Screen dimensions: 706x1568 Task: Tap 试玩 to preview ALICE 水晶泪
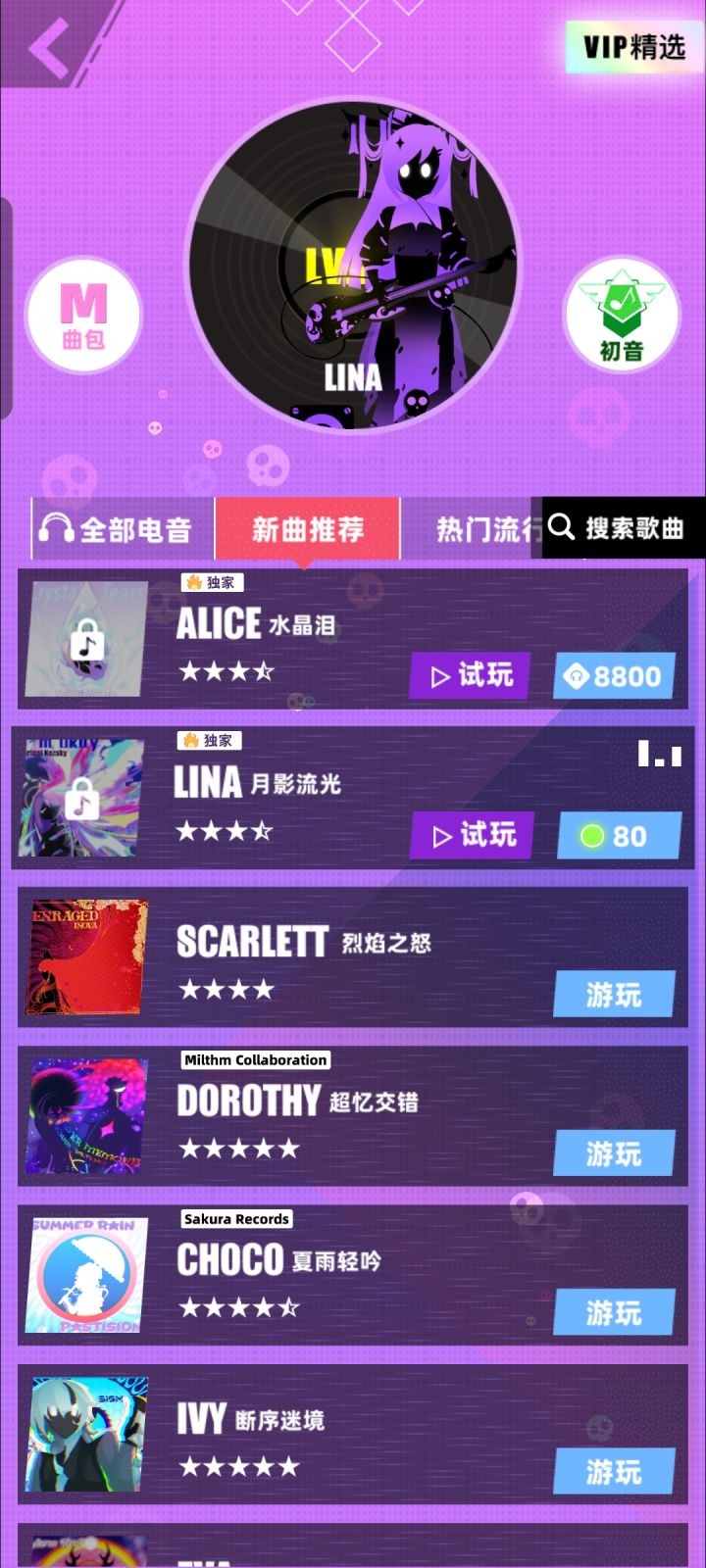point(468,675)
